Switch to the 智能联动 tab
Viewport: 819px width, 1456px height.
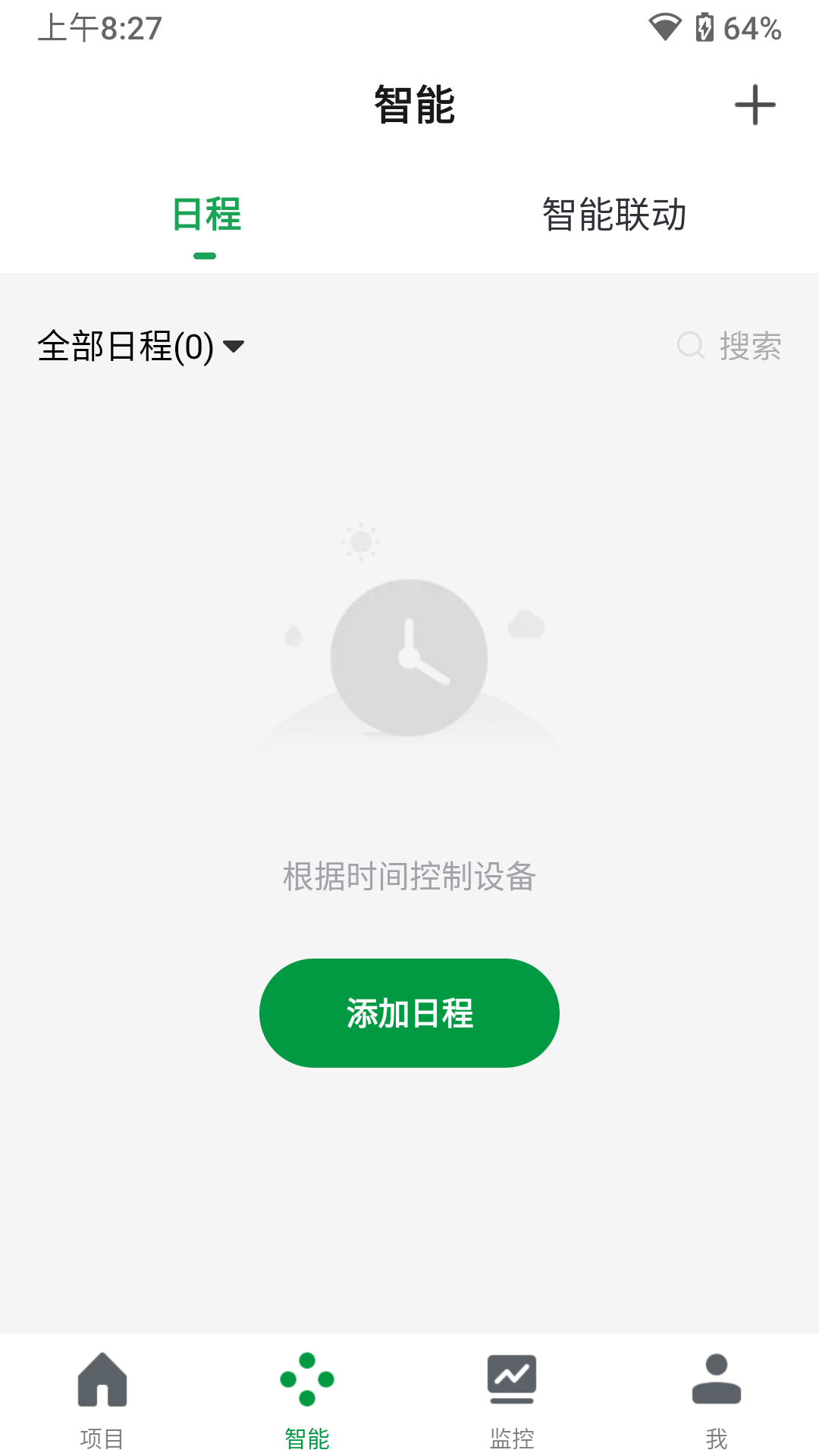pos(614,215)
